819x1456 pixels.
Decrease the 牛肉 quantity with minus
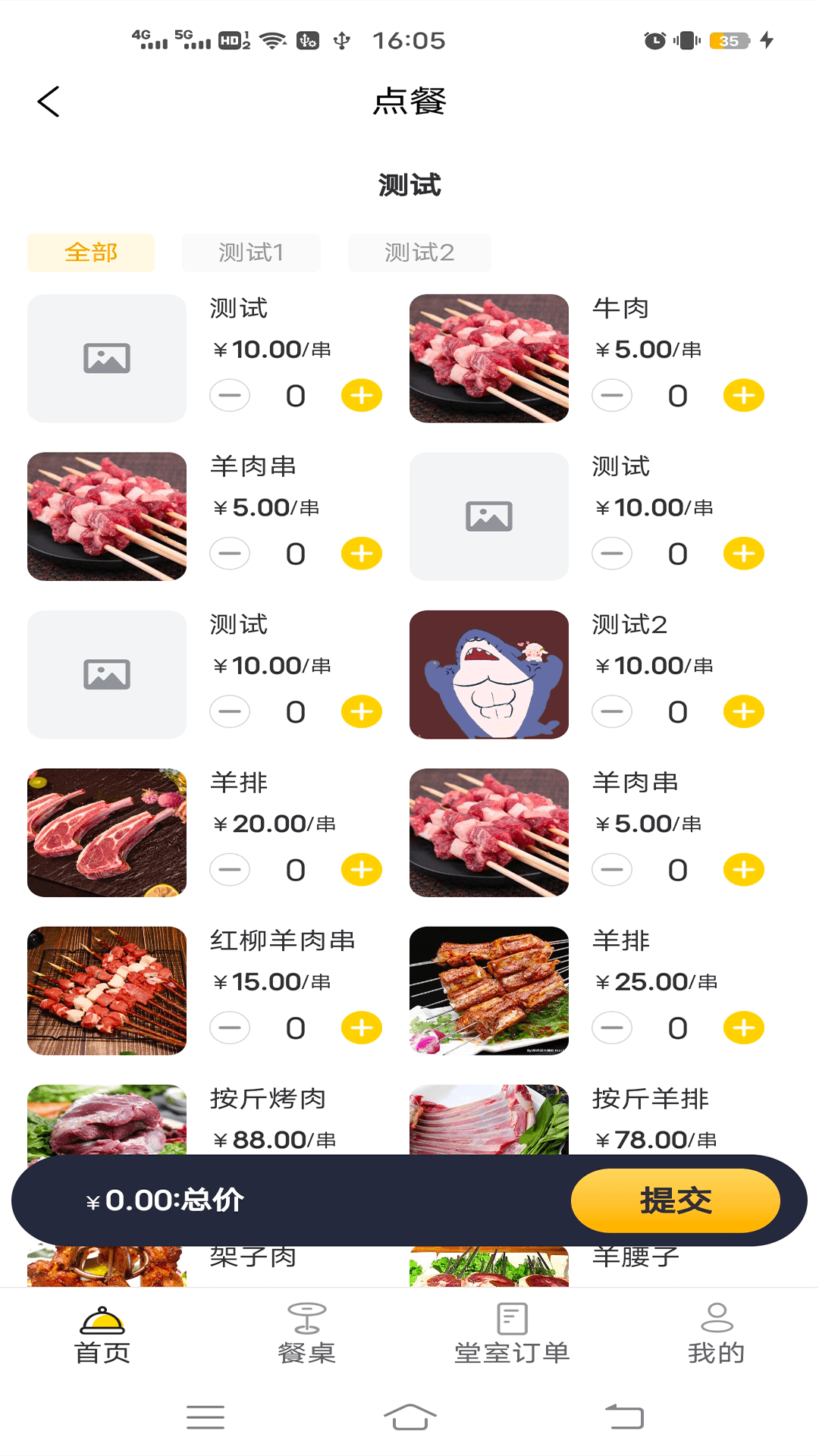click(612, 396)
